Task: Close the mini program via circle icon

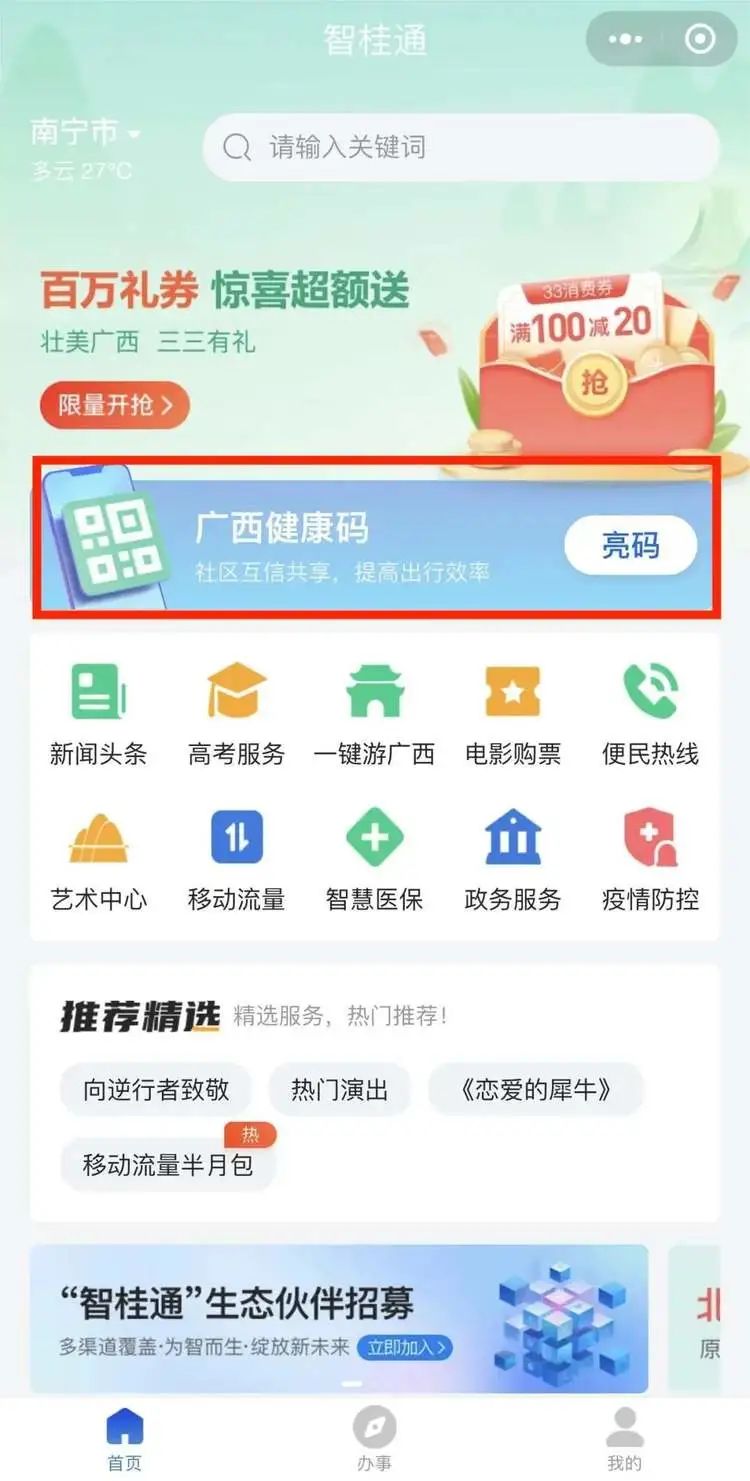Action: pos(700,40)
